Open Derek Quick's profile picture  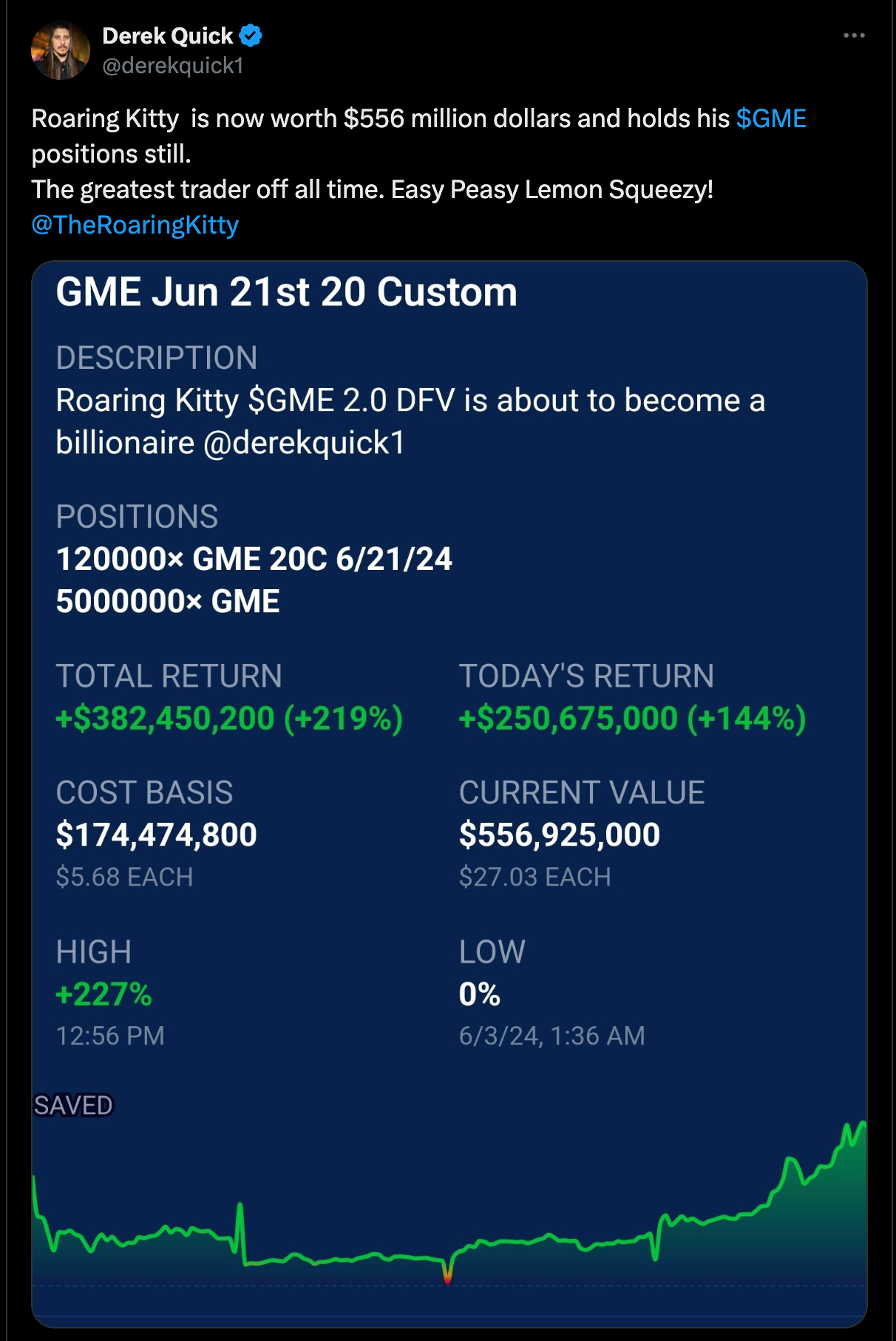pyautogui.click(x=60, y=50)
